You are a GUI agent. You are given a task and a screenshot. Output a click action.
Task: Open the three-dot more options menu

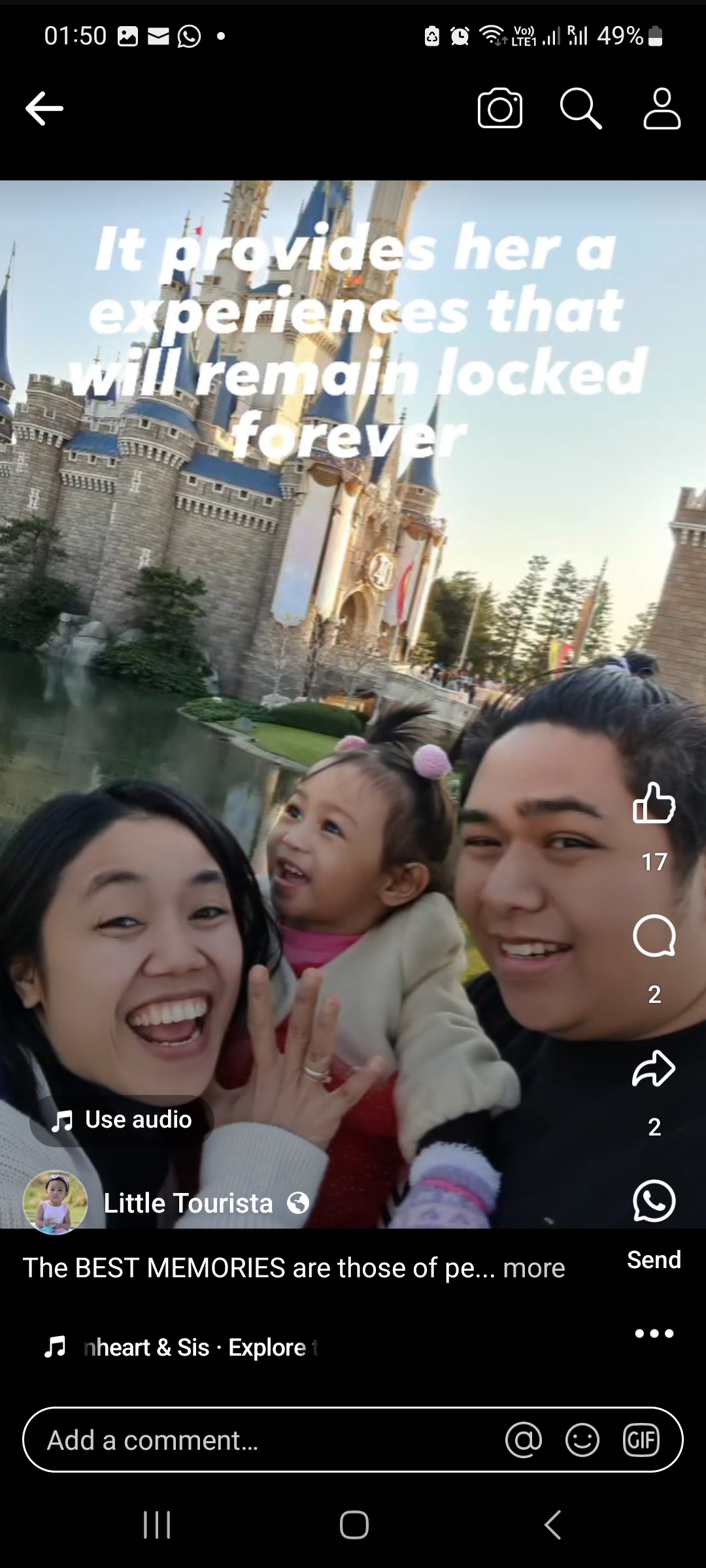(654, 1333)
